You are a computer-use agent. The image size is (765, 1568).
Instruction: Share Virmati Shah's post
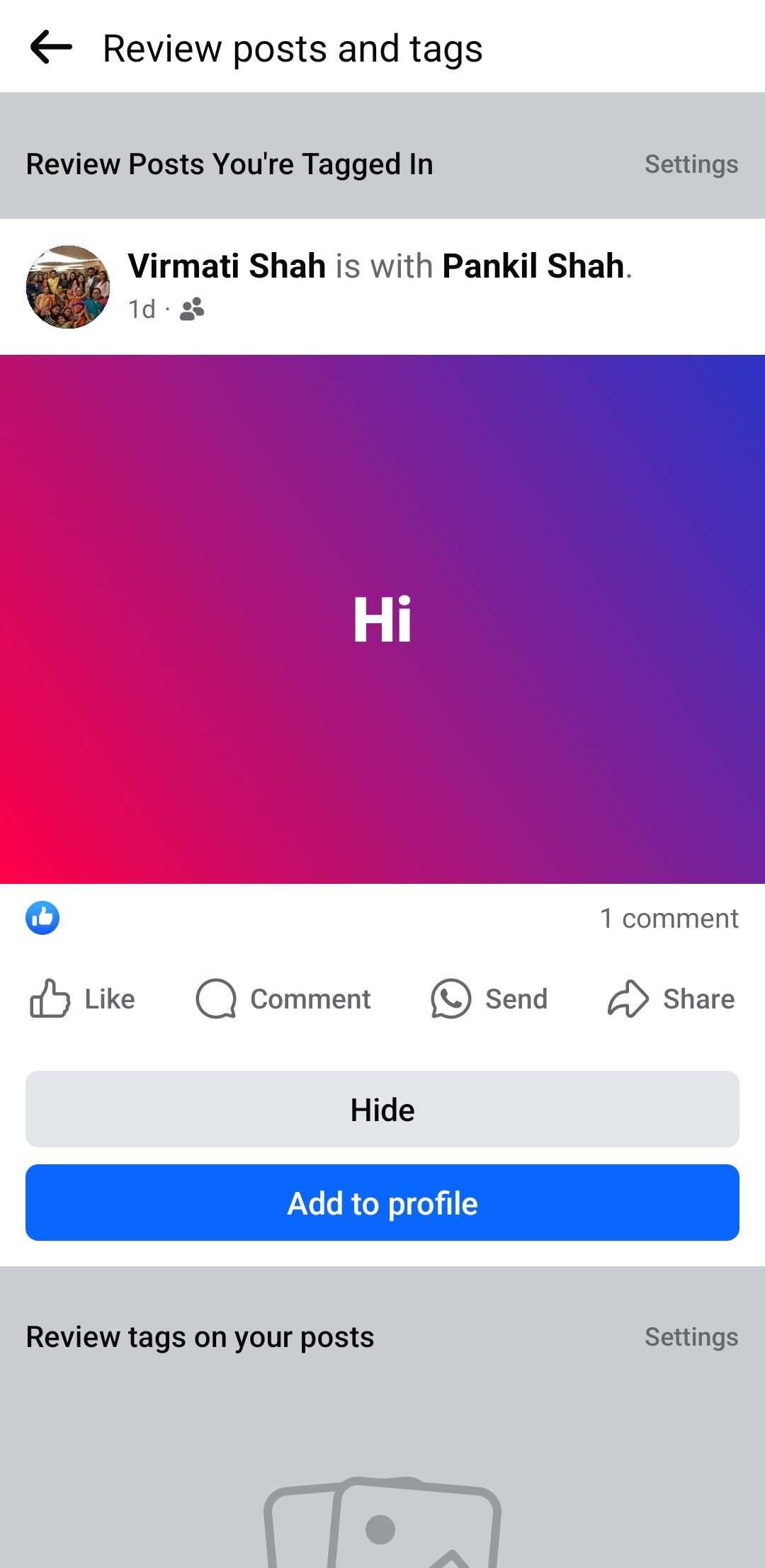pos(671,999)
